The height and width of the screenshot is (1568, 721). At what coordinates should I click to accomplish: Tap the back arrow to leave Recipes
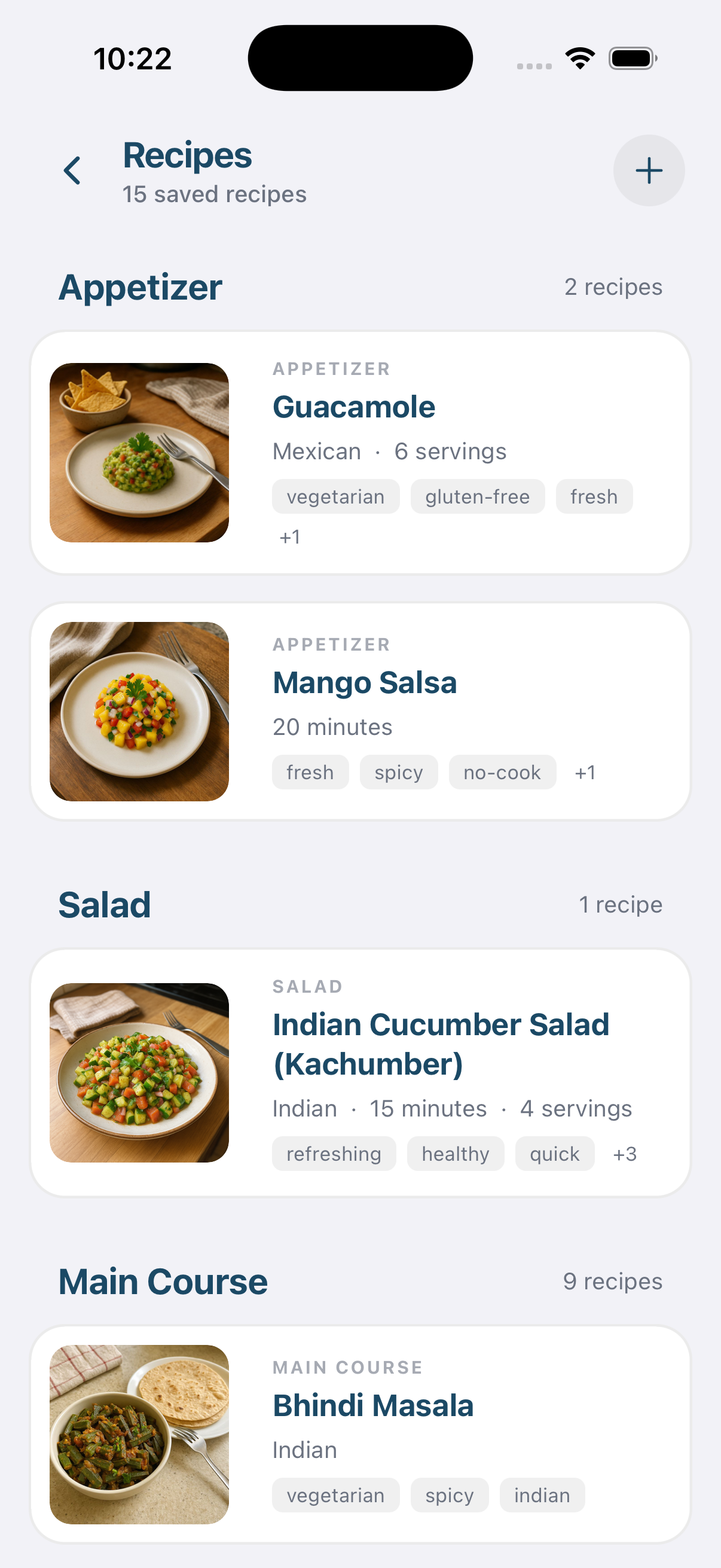pyautogui.click(x=72, y=170)
